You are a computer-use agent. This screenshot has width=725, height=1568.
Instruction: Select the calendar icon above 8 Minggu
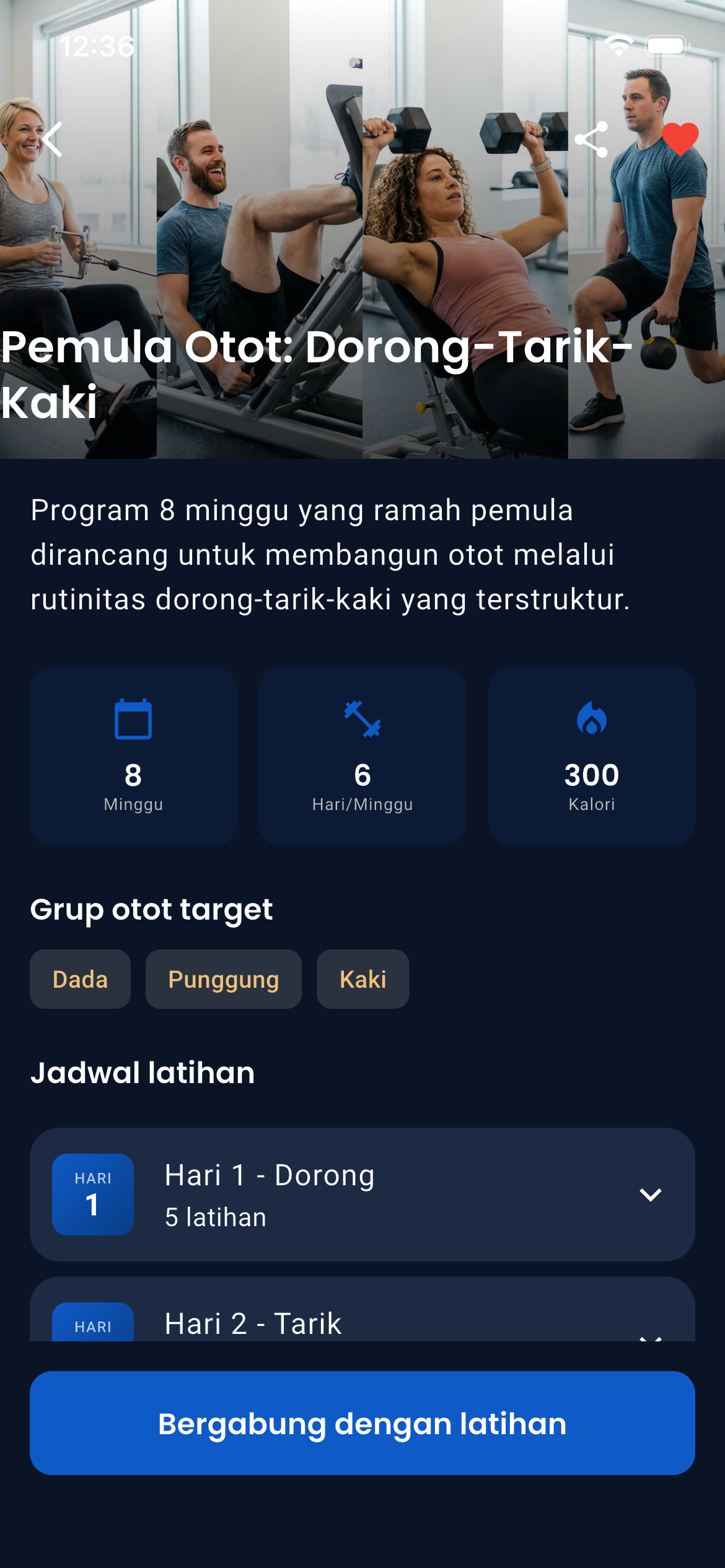[x=133, y=721]
